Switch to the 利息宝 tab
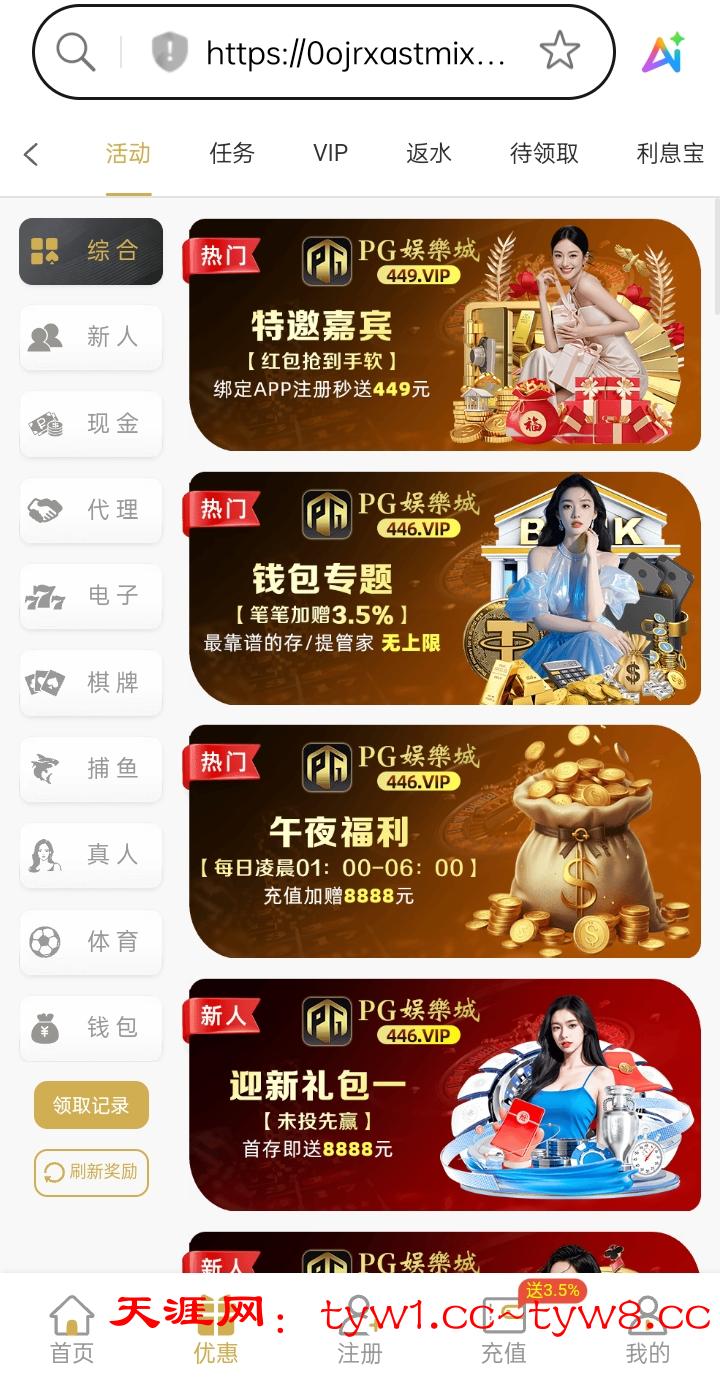The image size is (720, 1381). [670, 153]
